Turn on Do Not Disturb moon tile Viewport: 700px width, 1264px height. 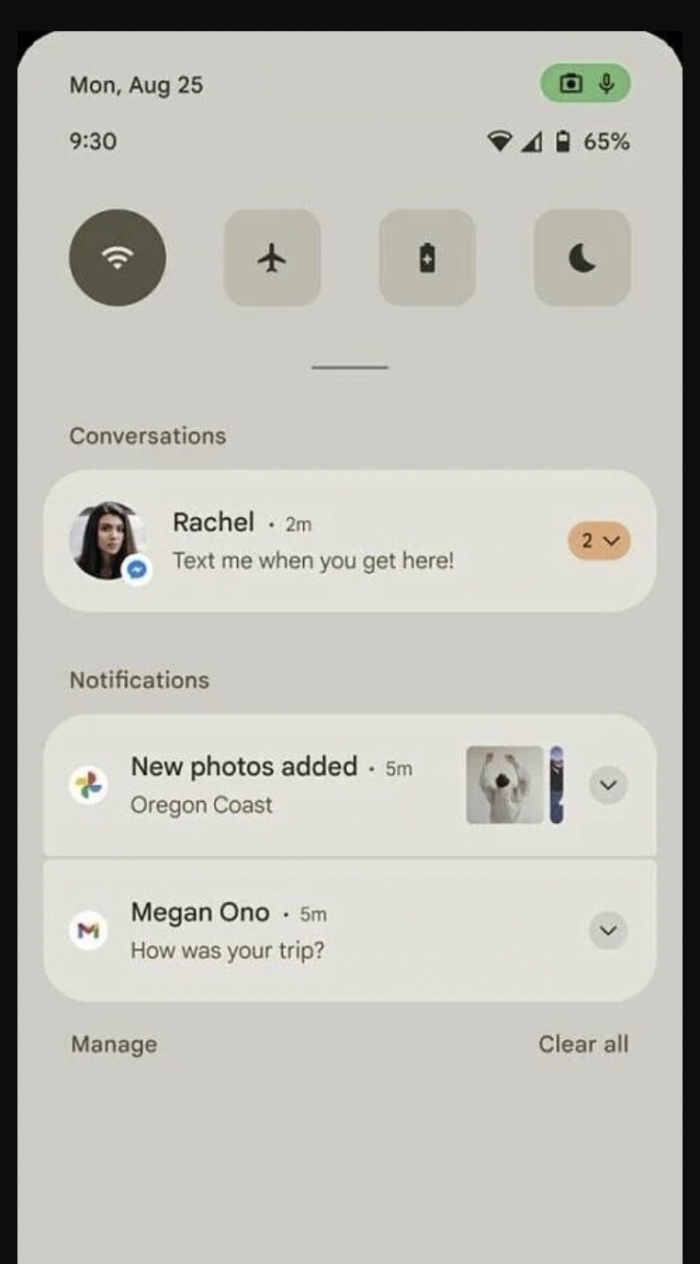pos(582,257)
